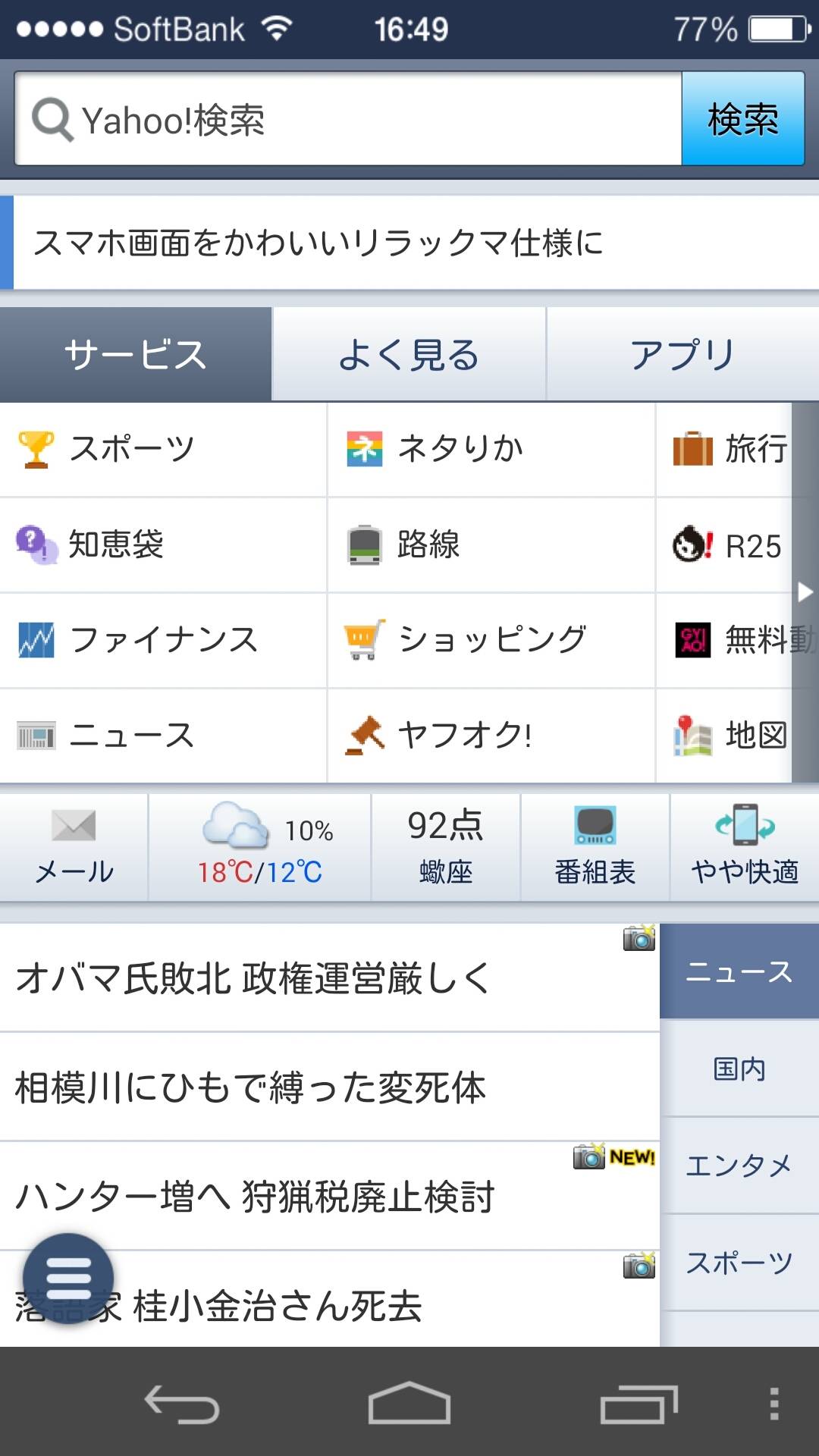
Task: Open the 地図 map service
Action: (x=724, y=736)
